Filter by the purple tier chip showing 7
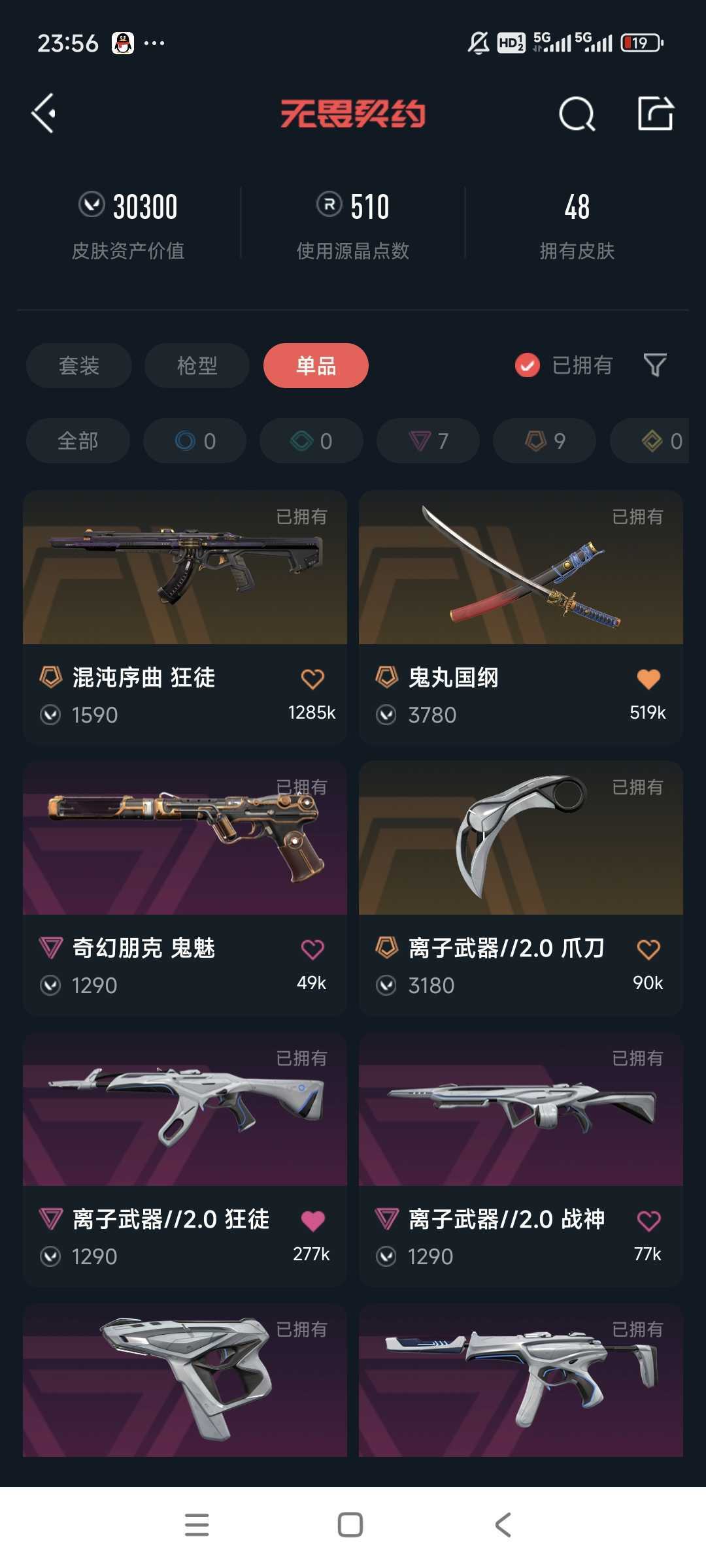Screen dimensions: 706x1568 [428, 441]
